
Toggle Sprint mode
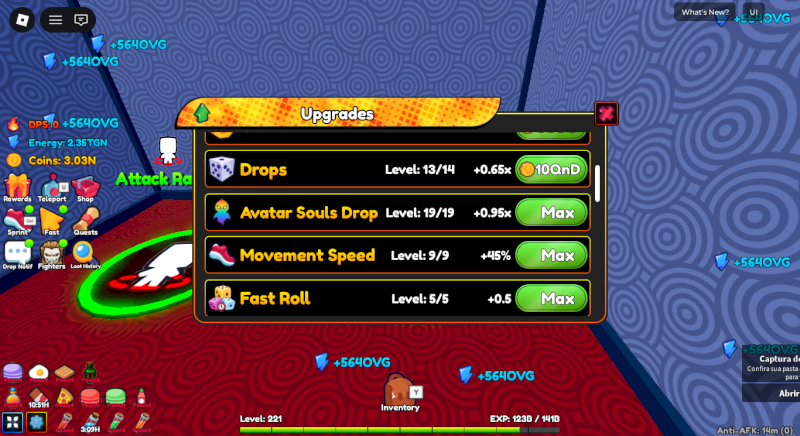tap(17, 221)
